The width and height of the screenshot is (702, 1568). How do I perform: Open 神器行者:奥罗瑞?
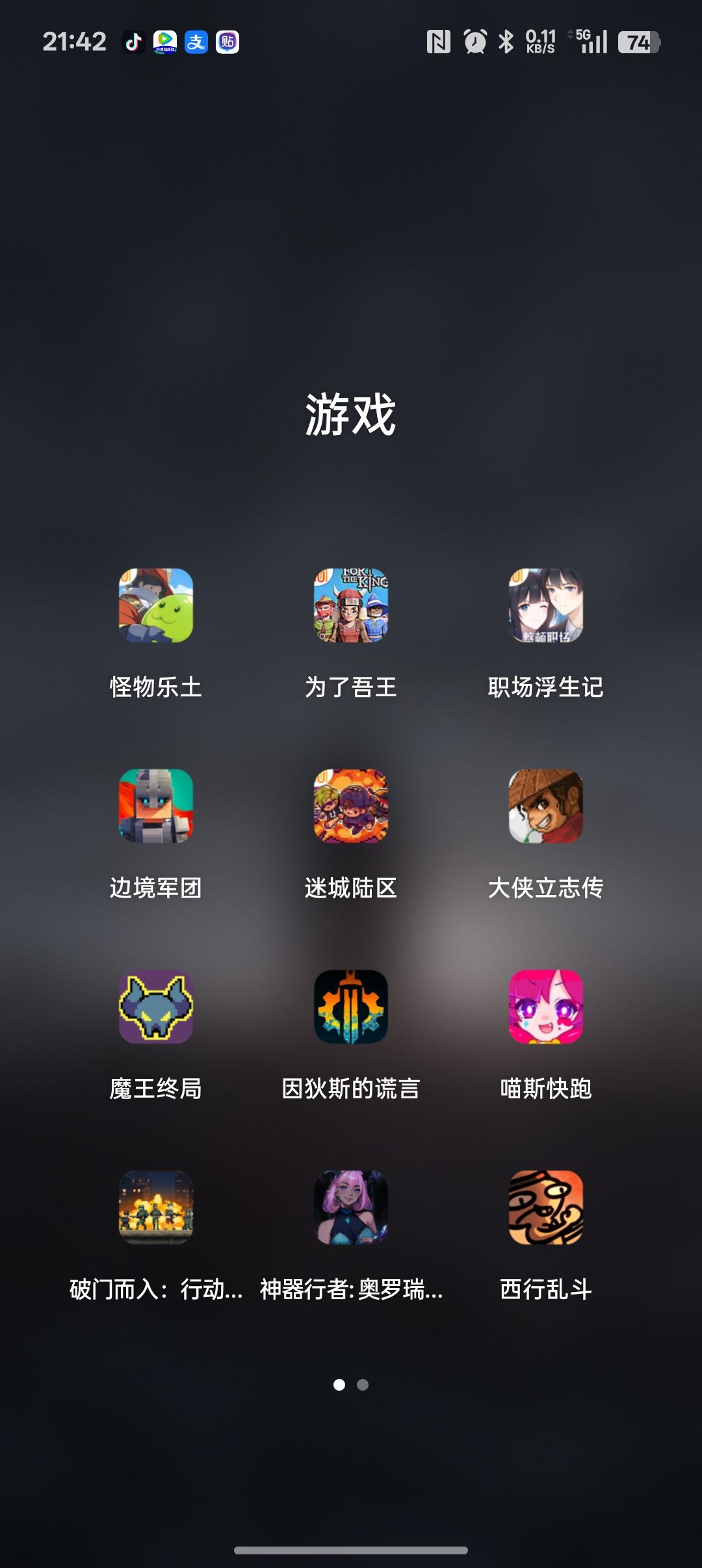[x=351, y=1209]
